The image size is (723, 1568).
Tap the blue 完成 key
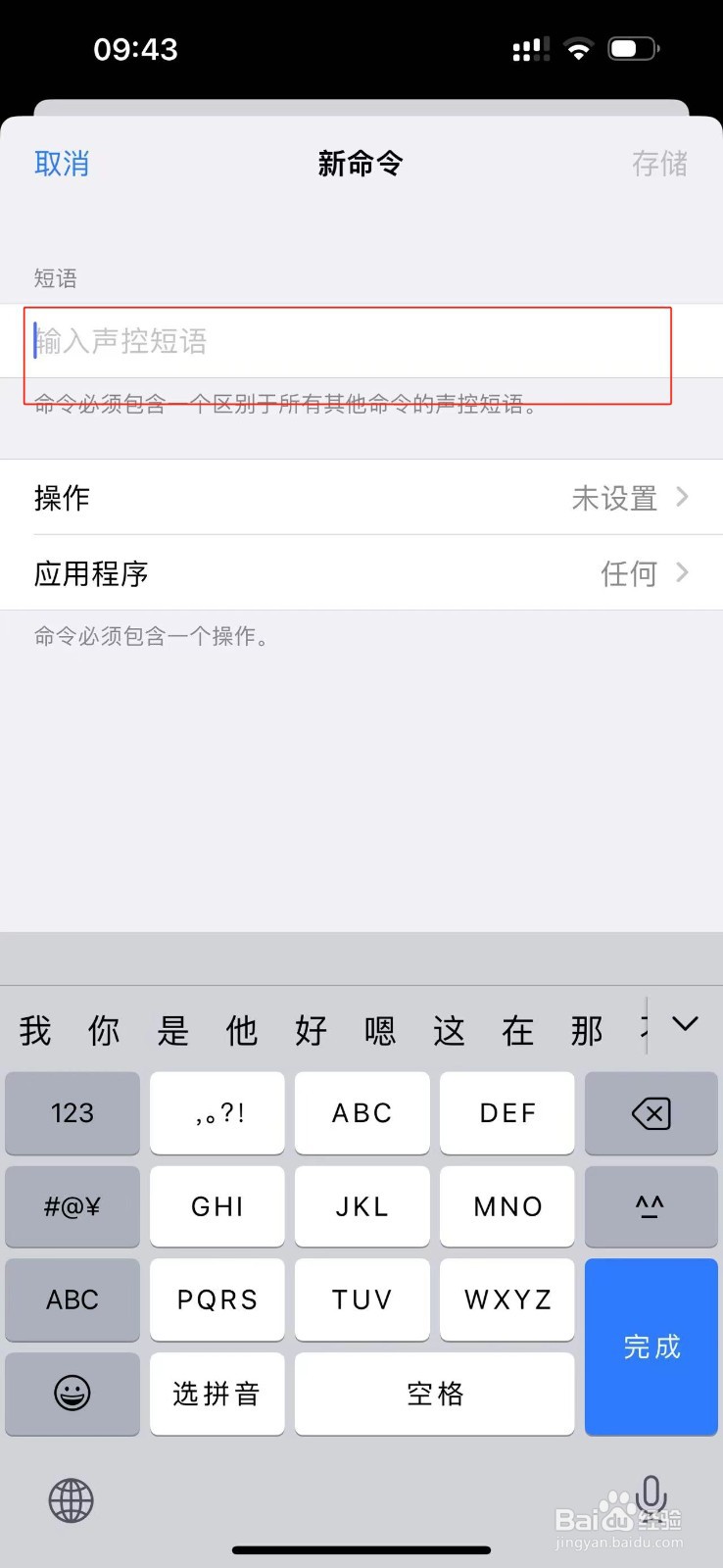[651, 1347]
